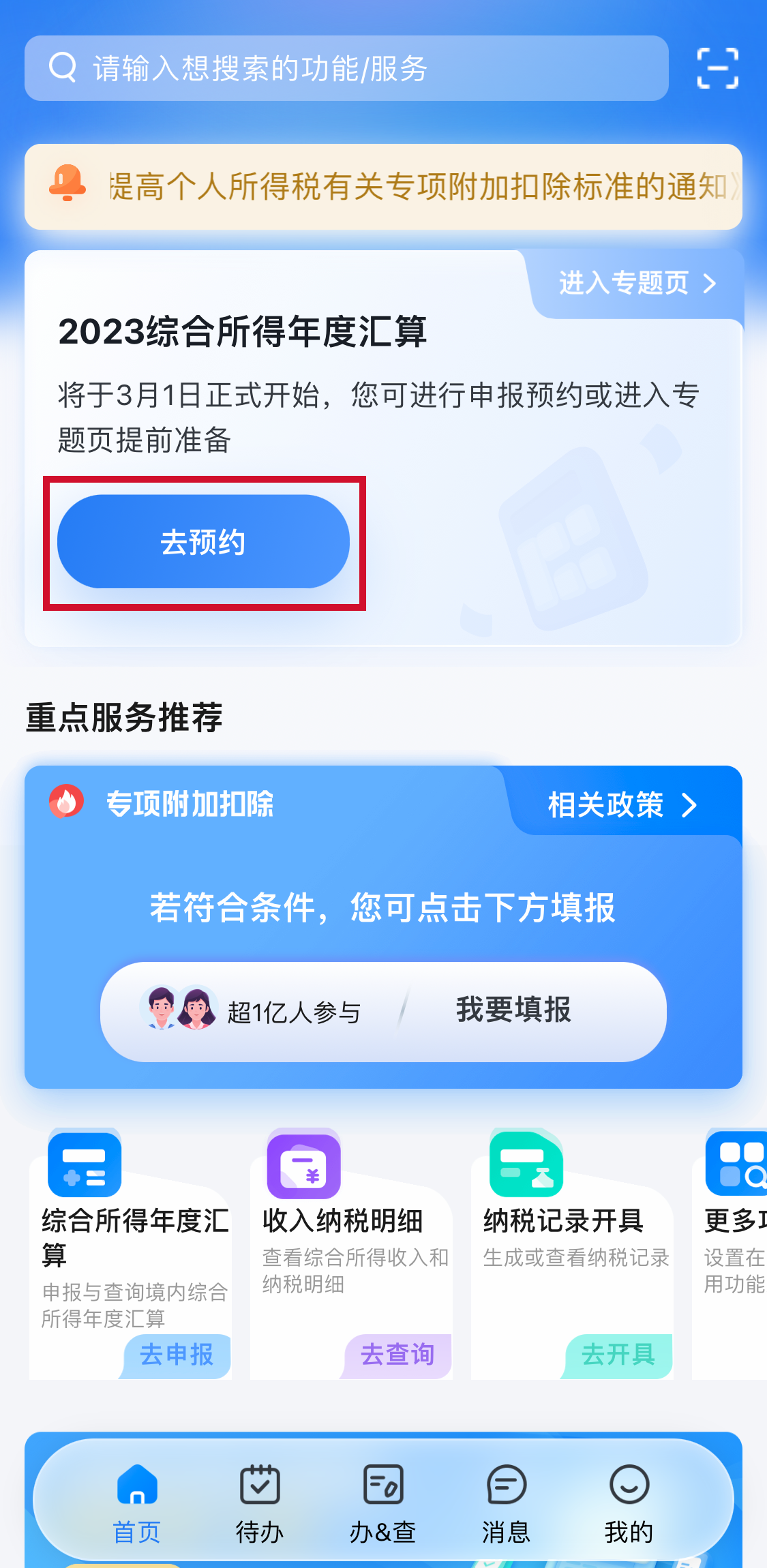Open the scan QR code icon
The width and height of the screenshot is (767, 1568).
tap(717, 68)
